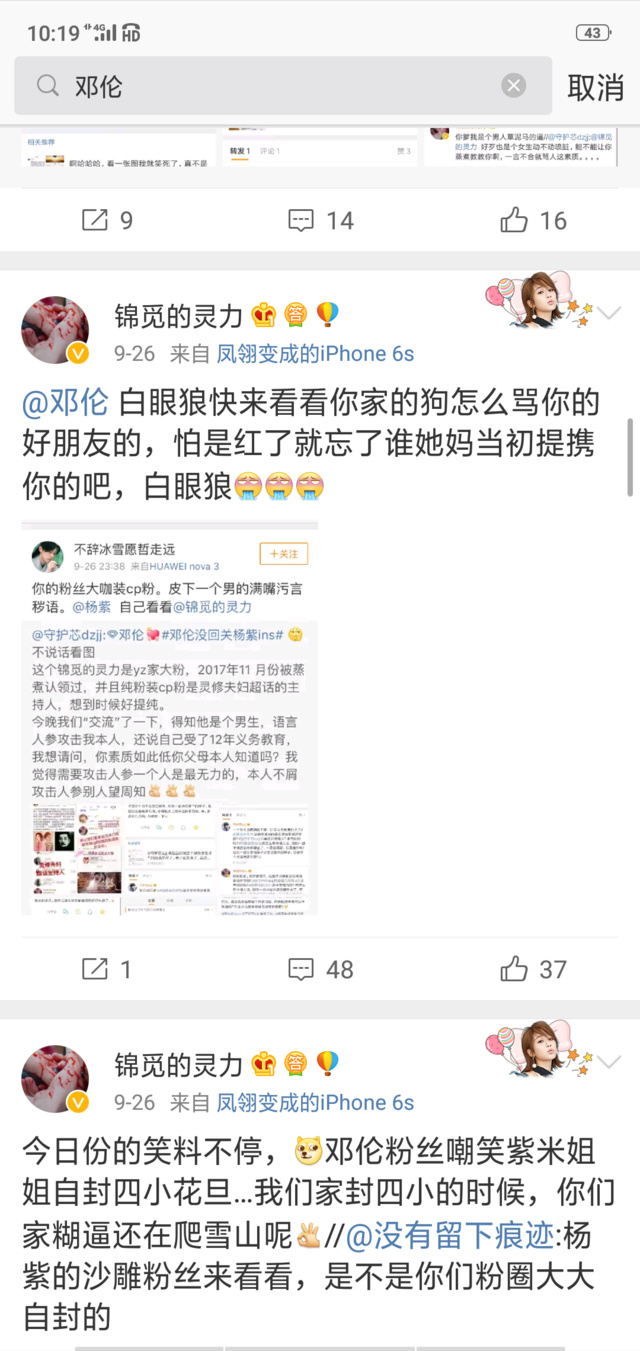This screenshot has height=1351, width=640.
Task: Expand the options chevron on the 今日份的笑料 post
Action: coord(609,1062)
